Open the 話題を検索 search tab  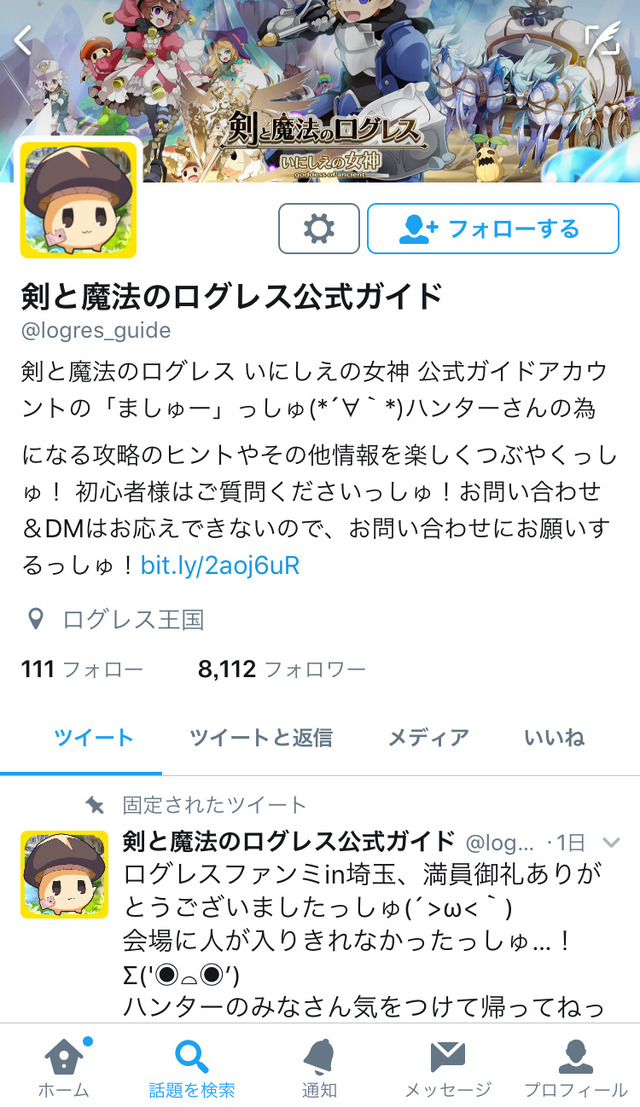tap(191, 1068)
